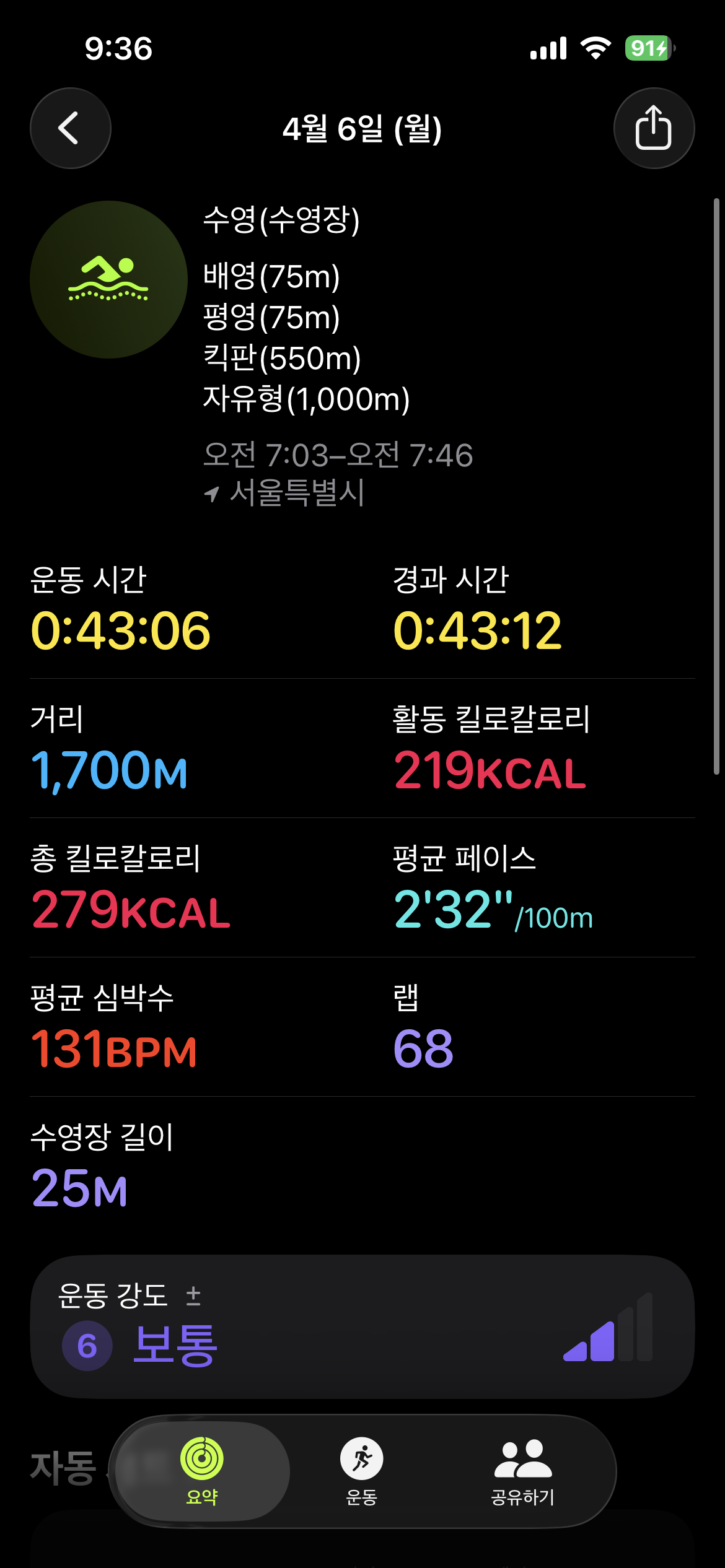Go back using the back arrow

pos(70,128)
